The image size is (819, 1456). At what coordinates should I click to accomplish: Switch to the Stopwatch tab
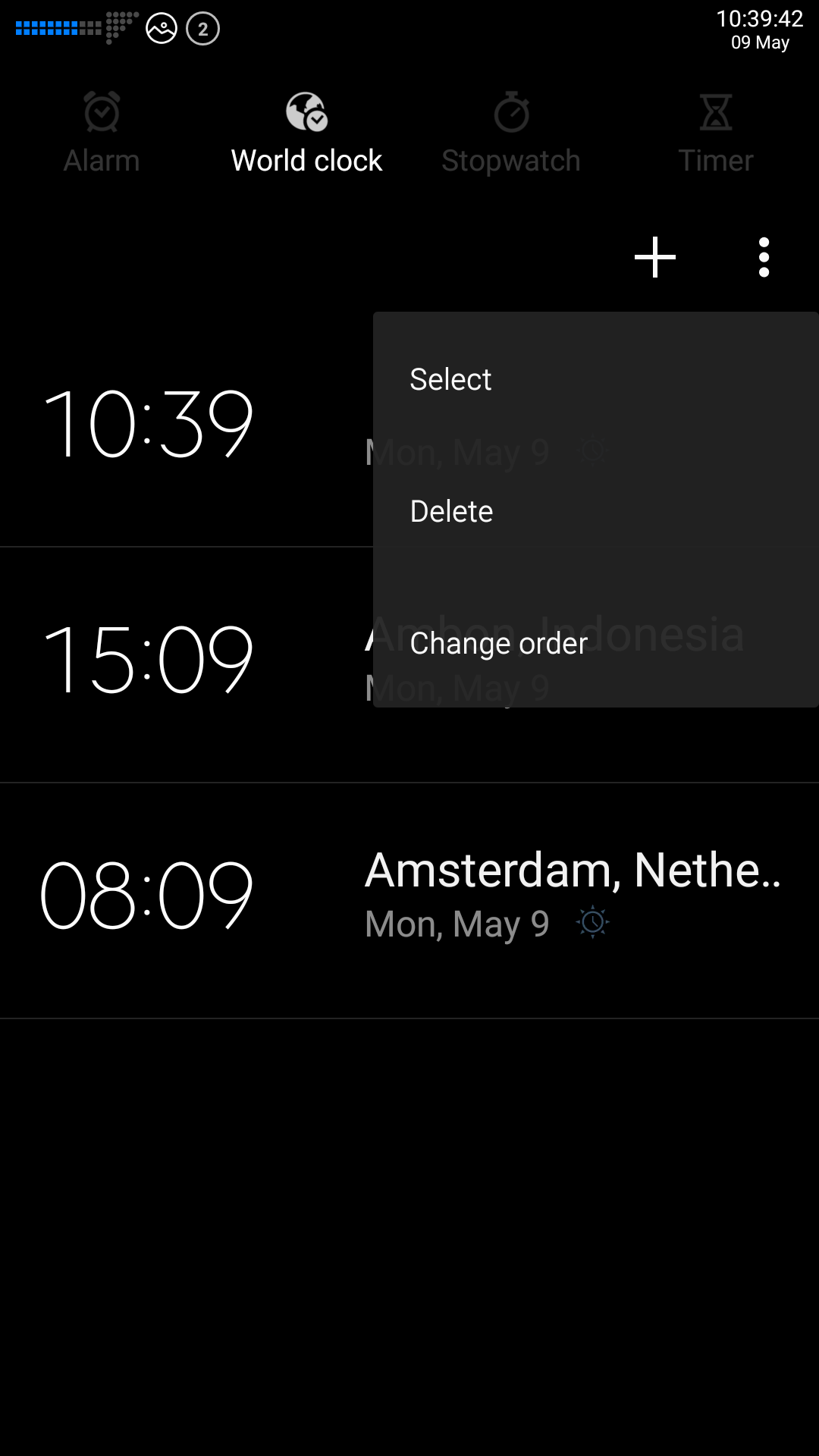click(x=511, y=133)
